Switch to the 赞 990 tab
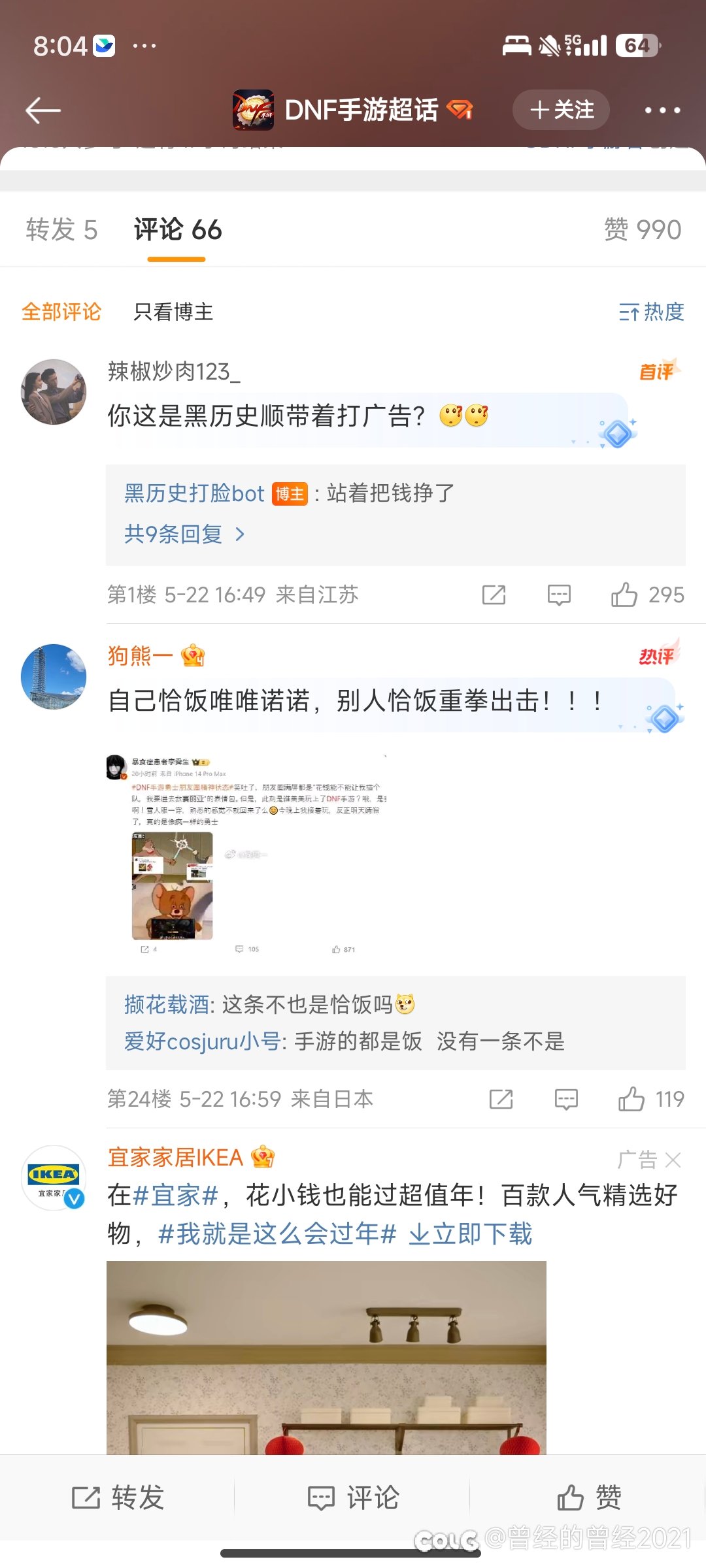This screenshot has width=706, height=1568. point(643,230)
